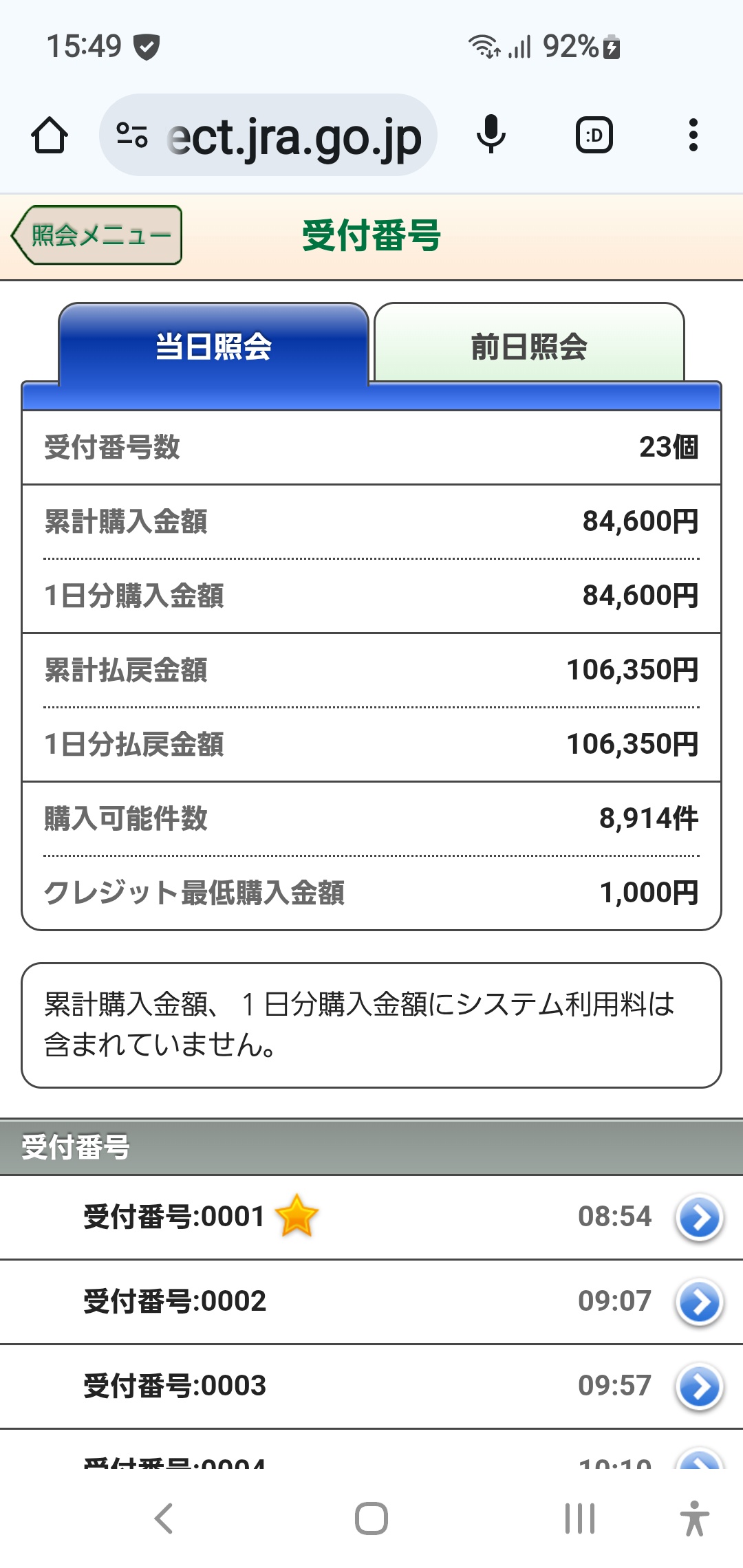
Task: Open the recent apps view
Action: (579, 1518)
